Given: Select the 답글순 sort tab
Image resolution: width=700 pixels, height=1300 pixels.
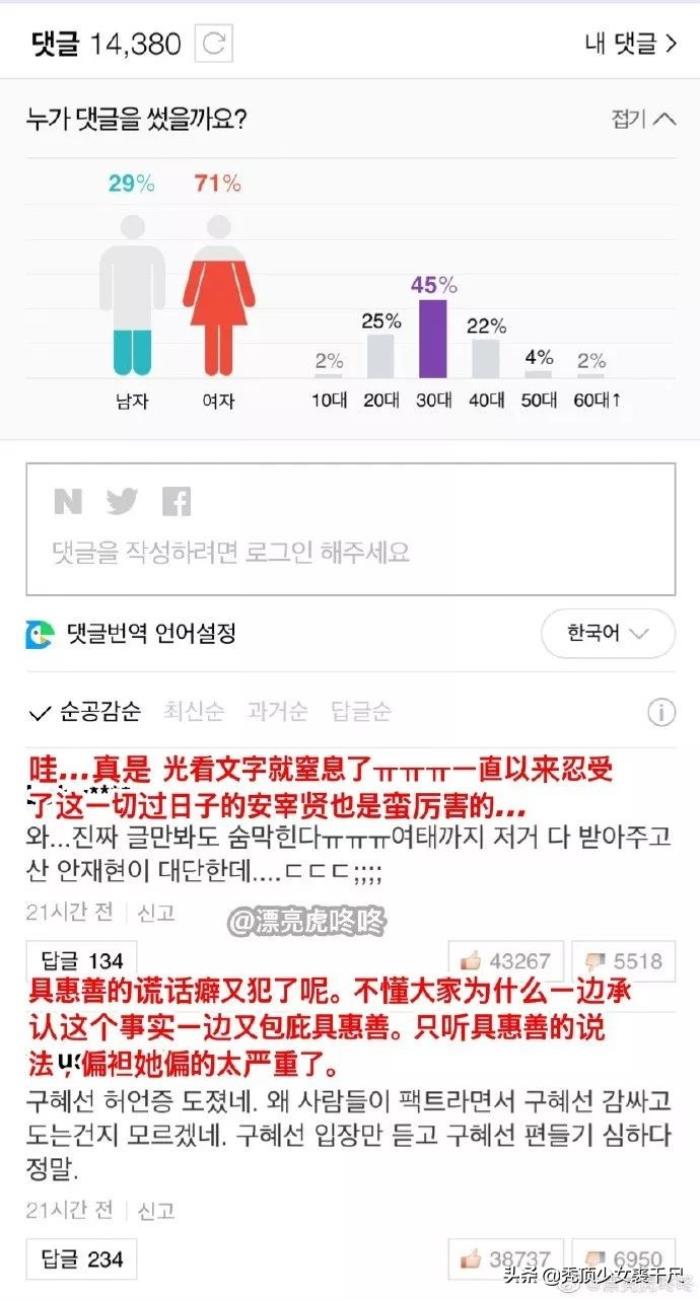Looking at the screenshot, I should (x=361, y=711).
